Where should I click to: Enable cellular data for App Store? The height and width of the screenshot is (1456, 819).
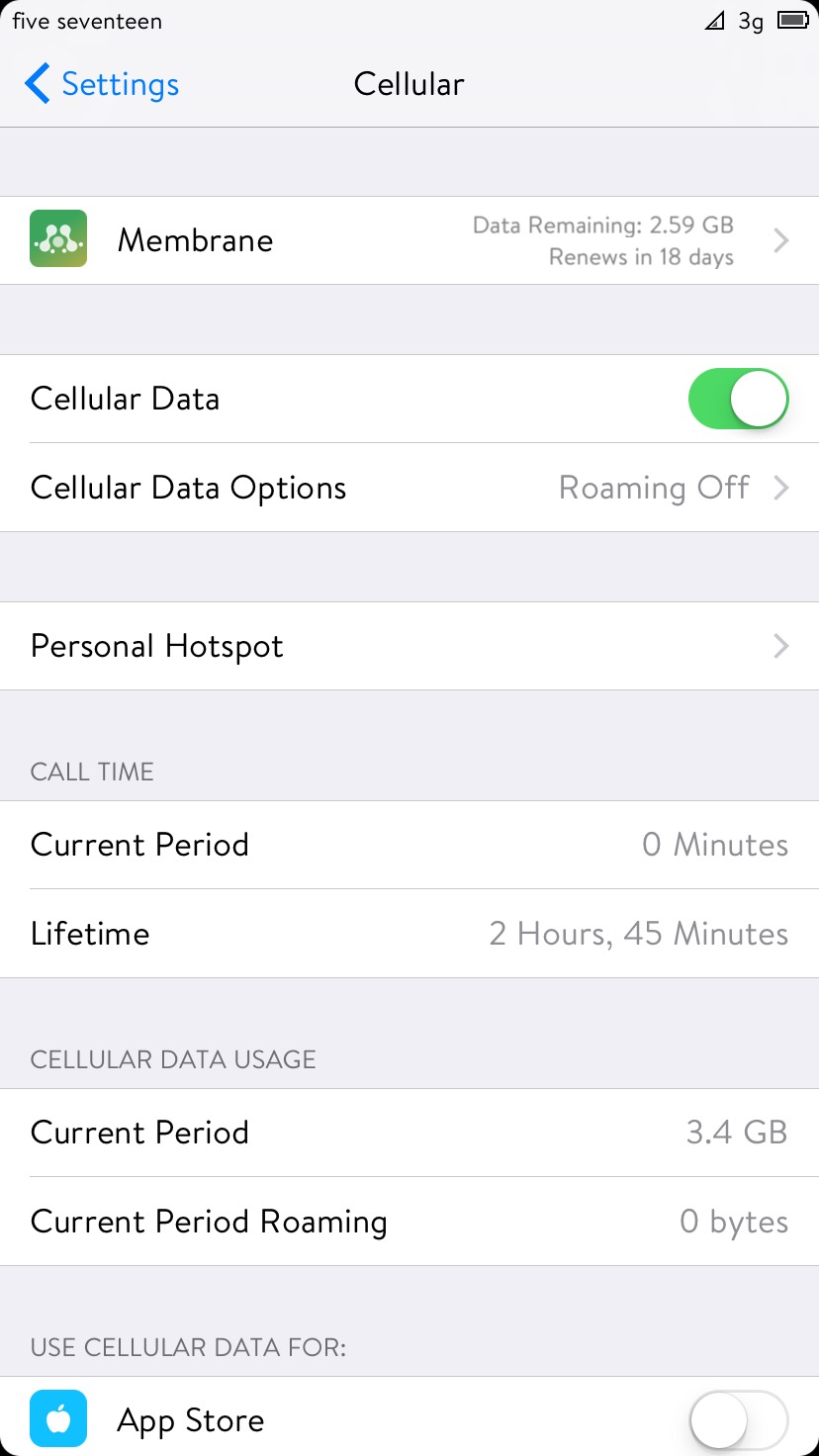click(738, 1420)
